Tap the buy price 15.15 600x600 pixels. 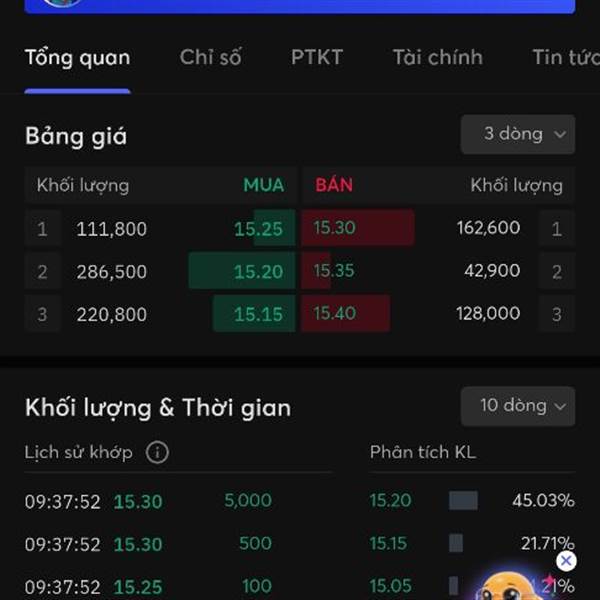[258, 314]
